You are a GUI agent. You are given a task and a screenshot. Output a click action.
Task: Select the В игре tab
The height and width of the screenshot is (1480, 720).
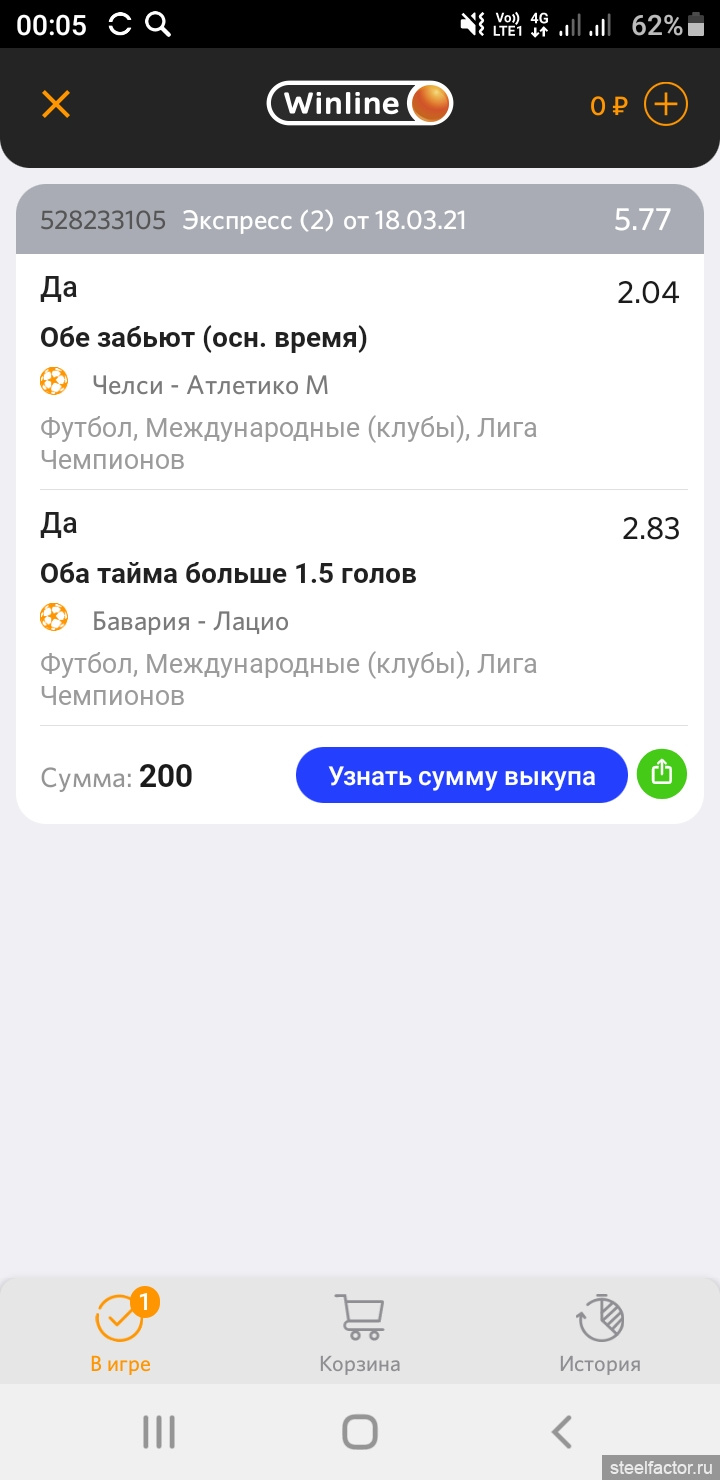tap(121, 1332)
